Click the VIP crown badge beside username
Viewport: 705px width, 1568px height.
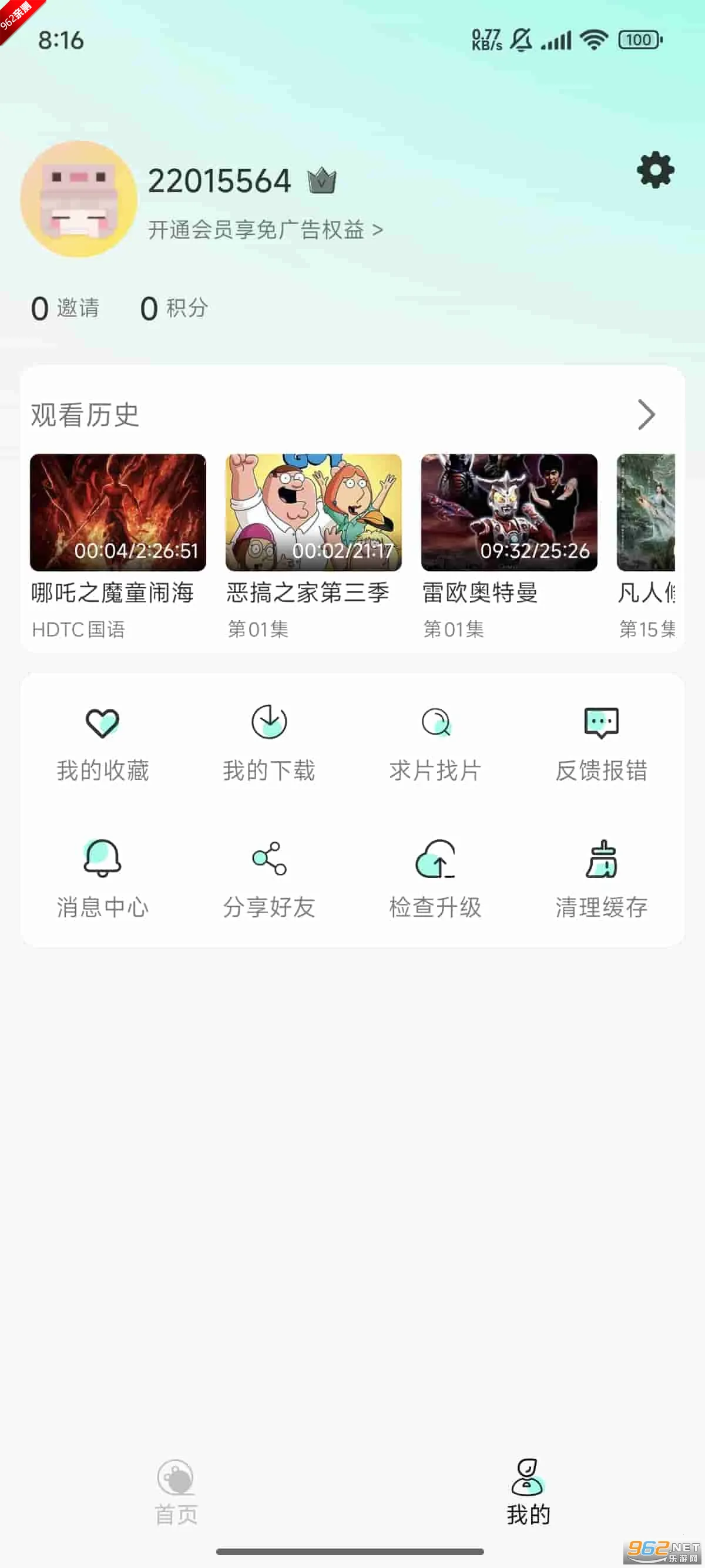tap(321, 180)
